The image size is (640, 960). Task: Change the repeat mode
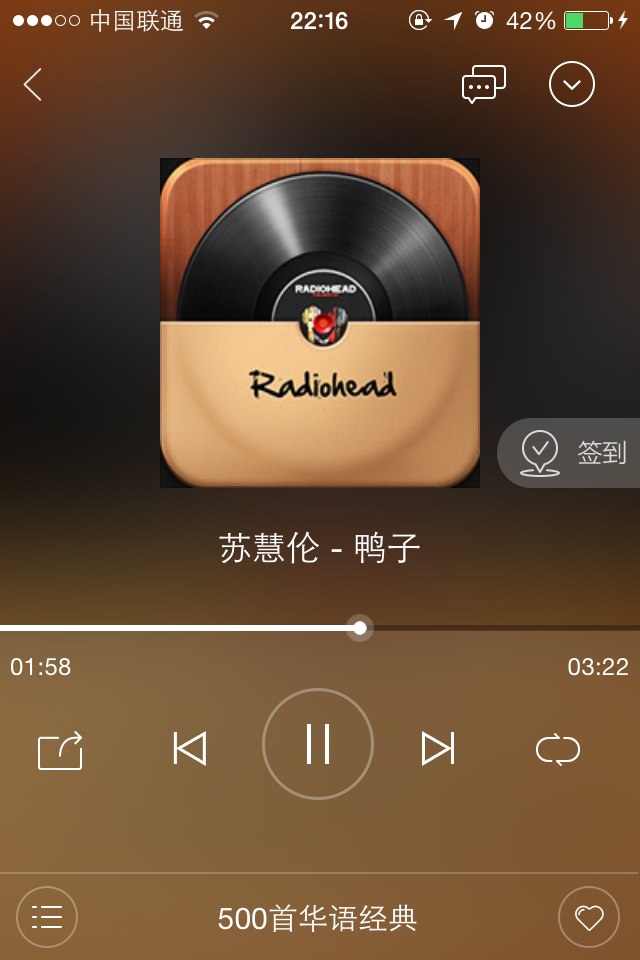pos(557,749)
